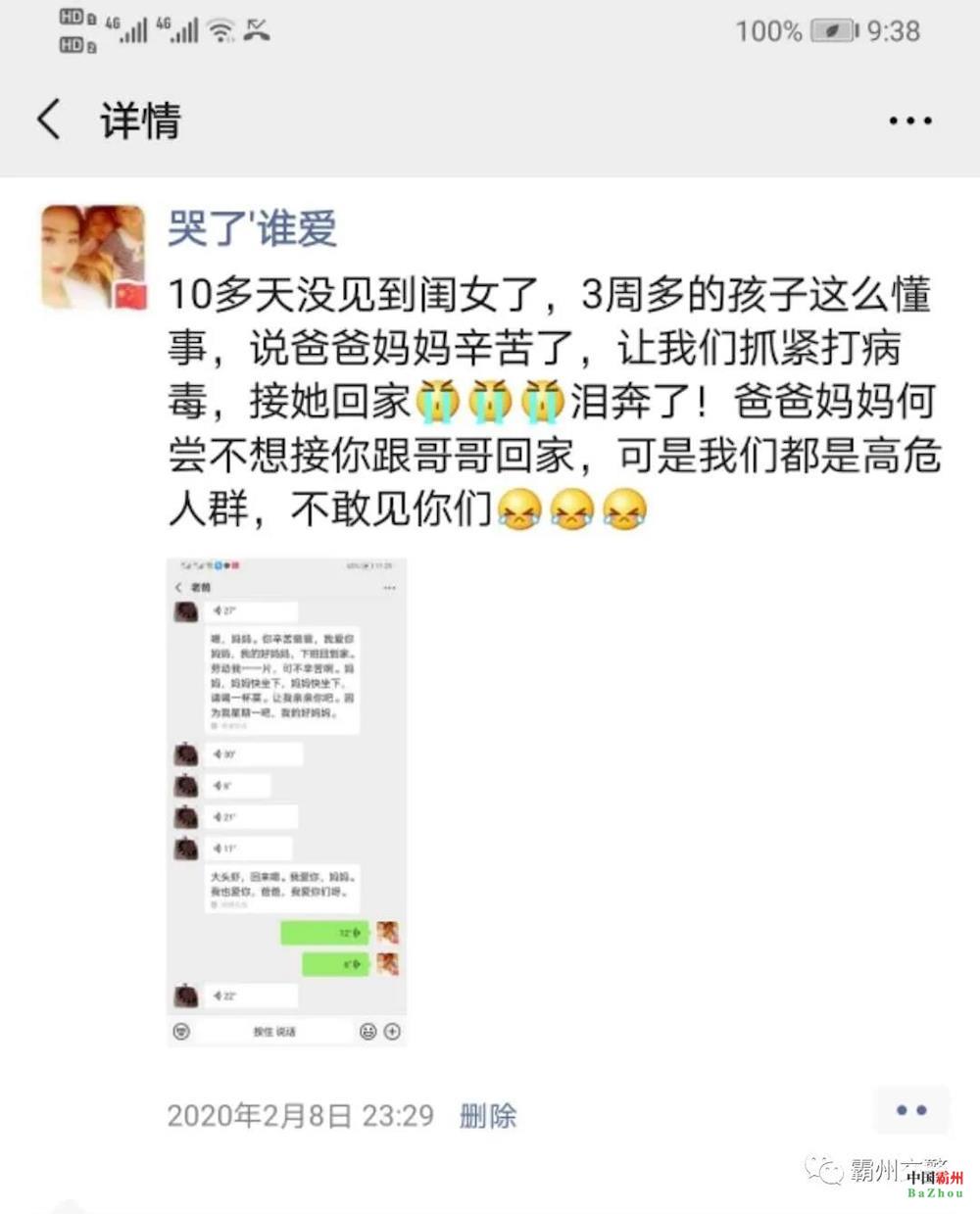Open the profile avatar of 哭了'谁爱

[x=93, y=257]
